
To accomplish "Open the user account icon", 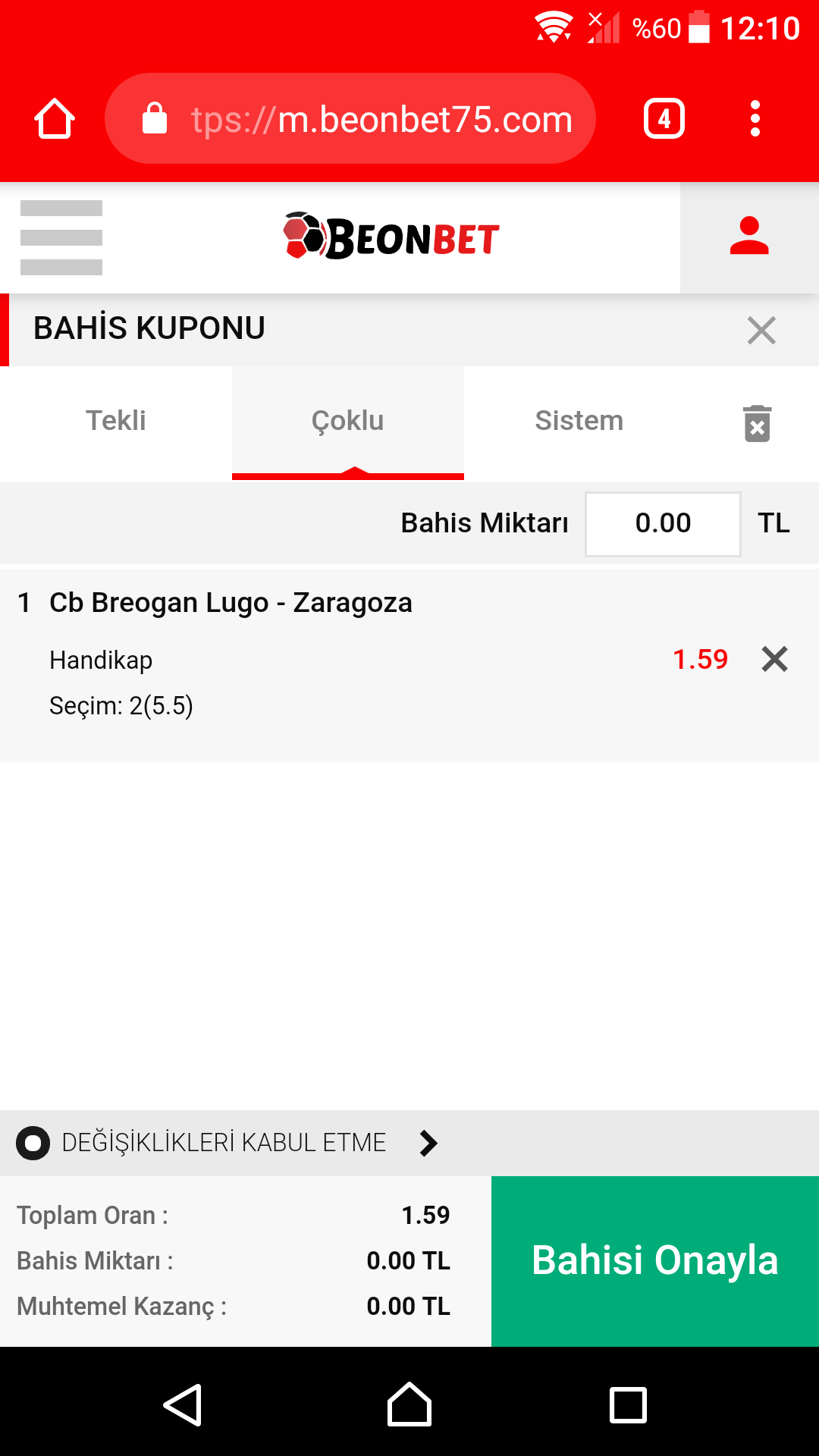I will 749,237.
